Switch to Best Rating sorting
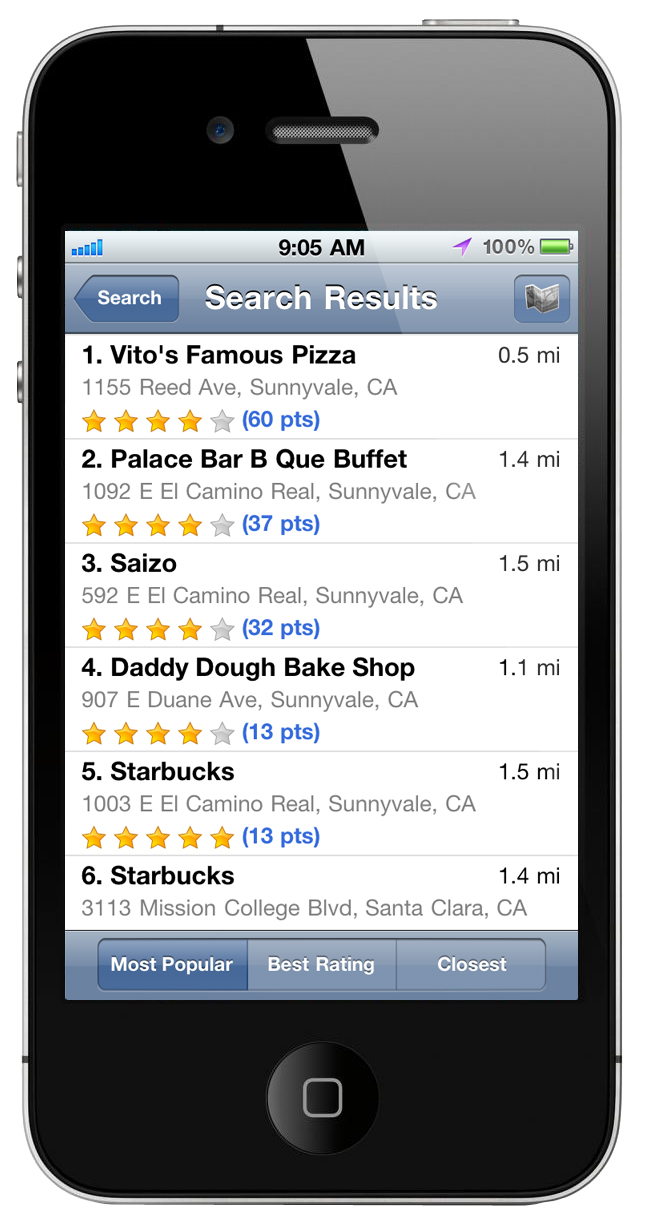The width and height of the screenshot is (648, 1224). coord(321,965)
